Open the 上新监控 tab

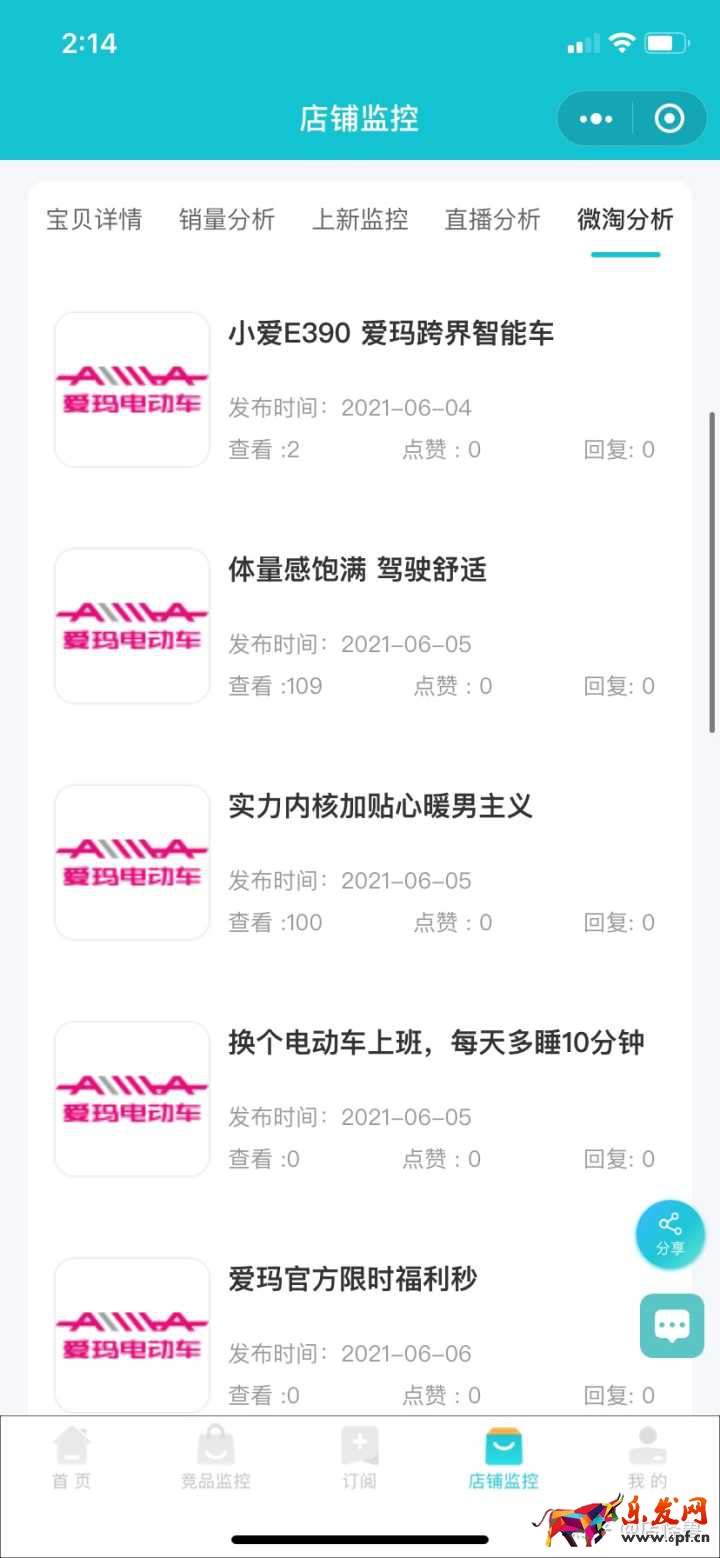360,220
